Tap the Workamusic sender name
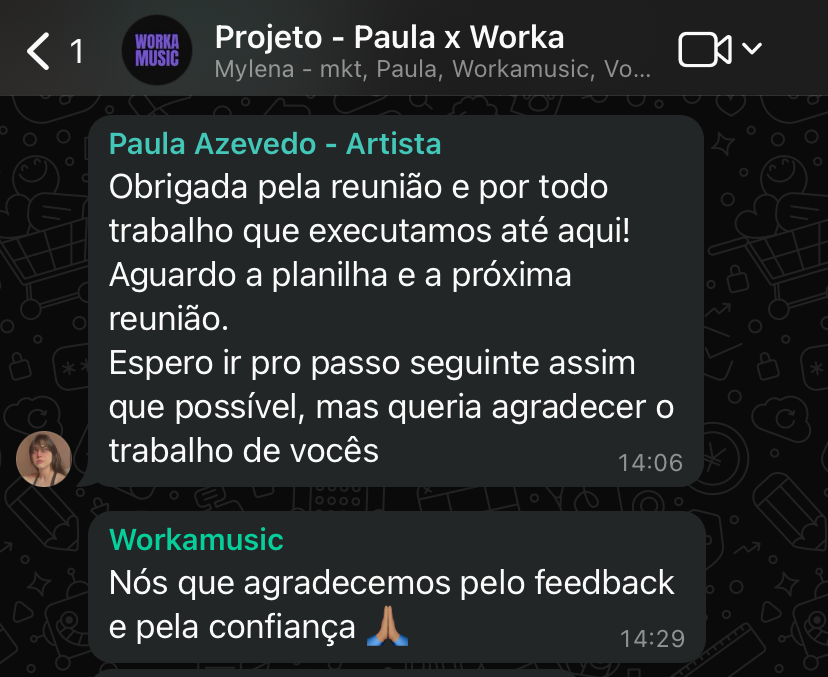The image size is (828, 677). click(196, 539)
